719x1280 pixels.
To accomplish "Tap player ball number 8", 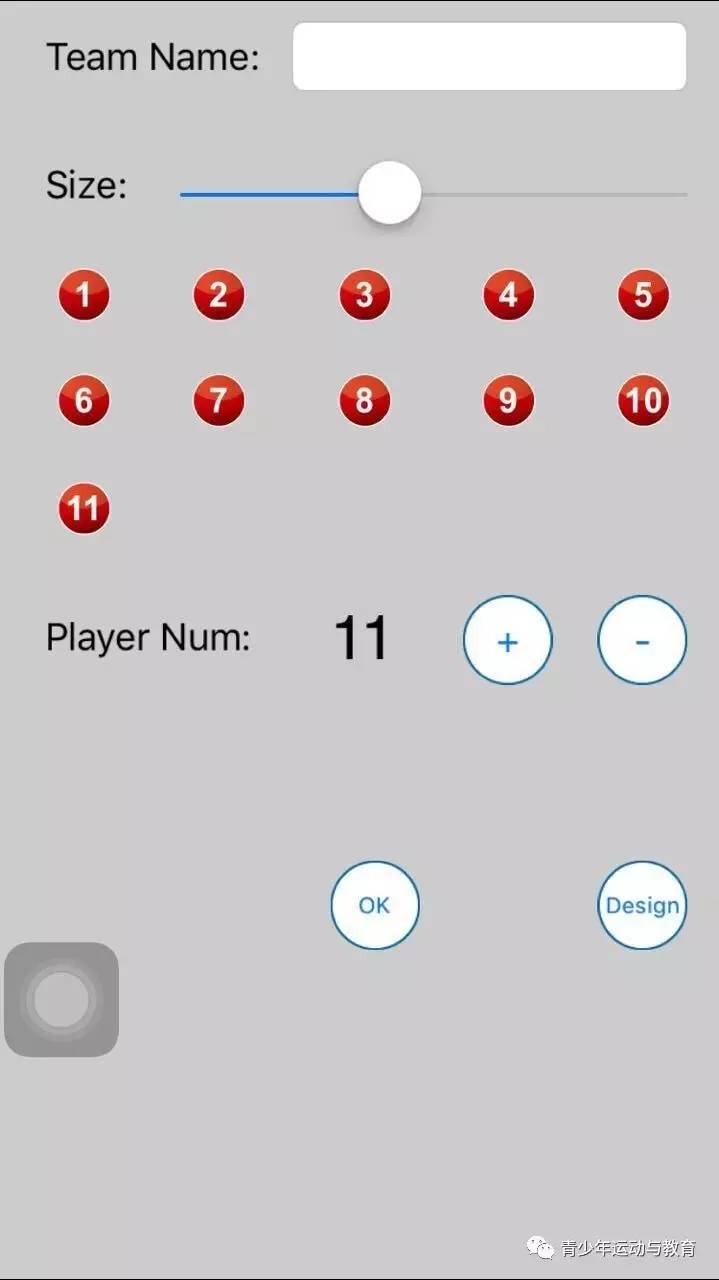I will point(364,401).
